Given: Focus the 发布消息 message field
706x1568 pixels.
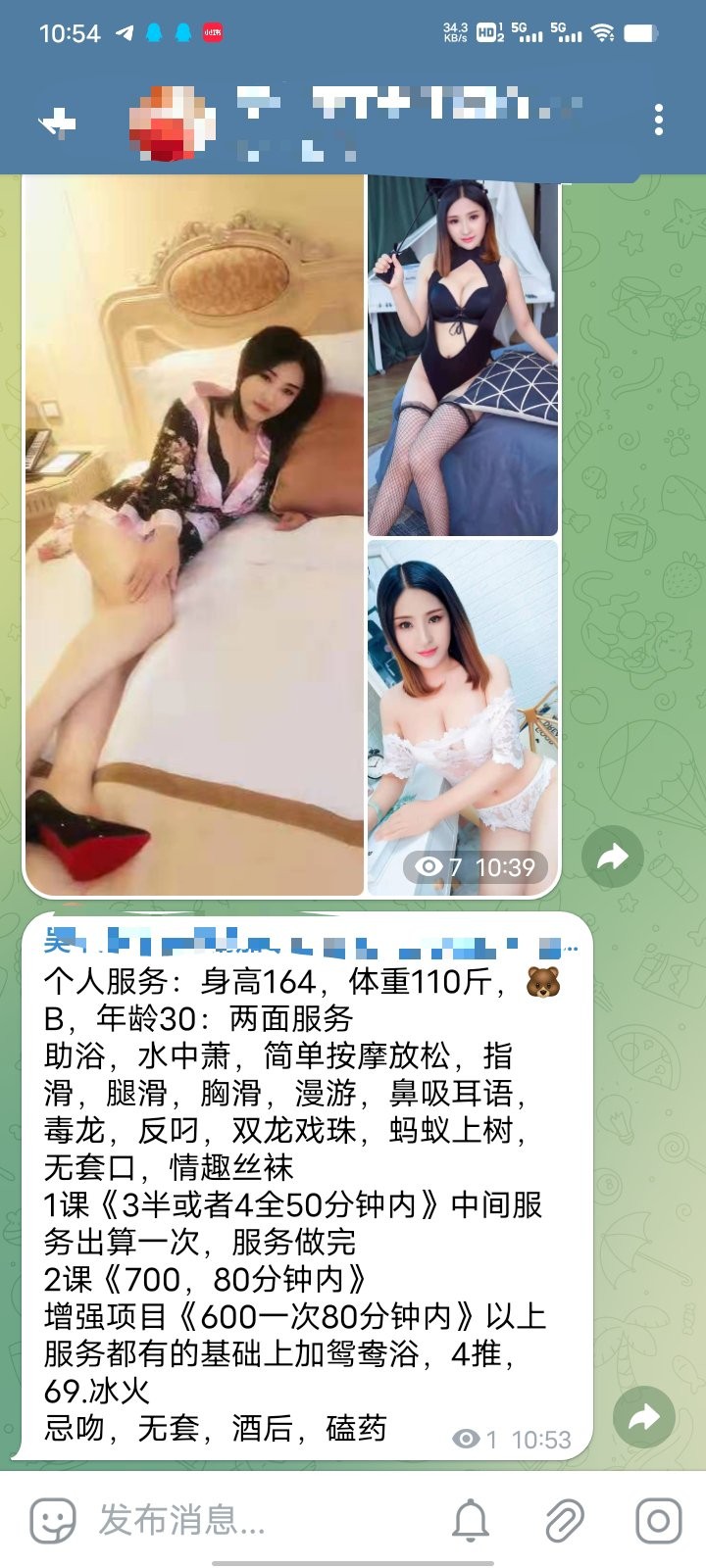Looking at the screenshot, I should pos(255,1521).
